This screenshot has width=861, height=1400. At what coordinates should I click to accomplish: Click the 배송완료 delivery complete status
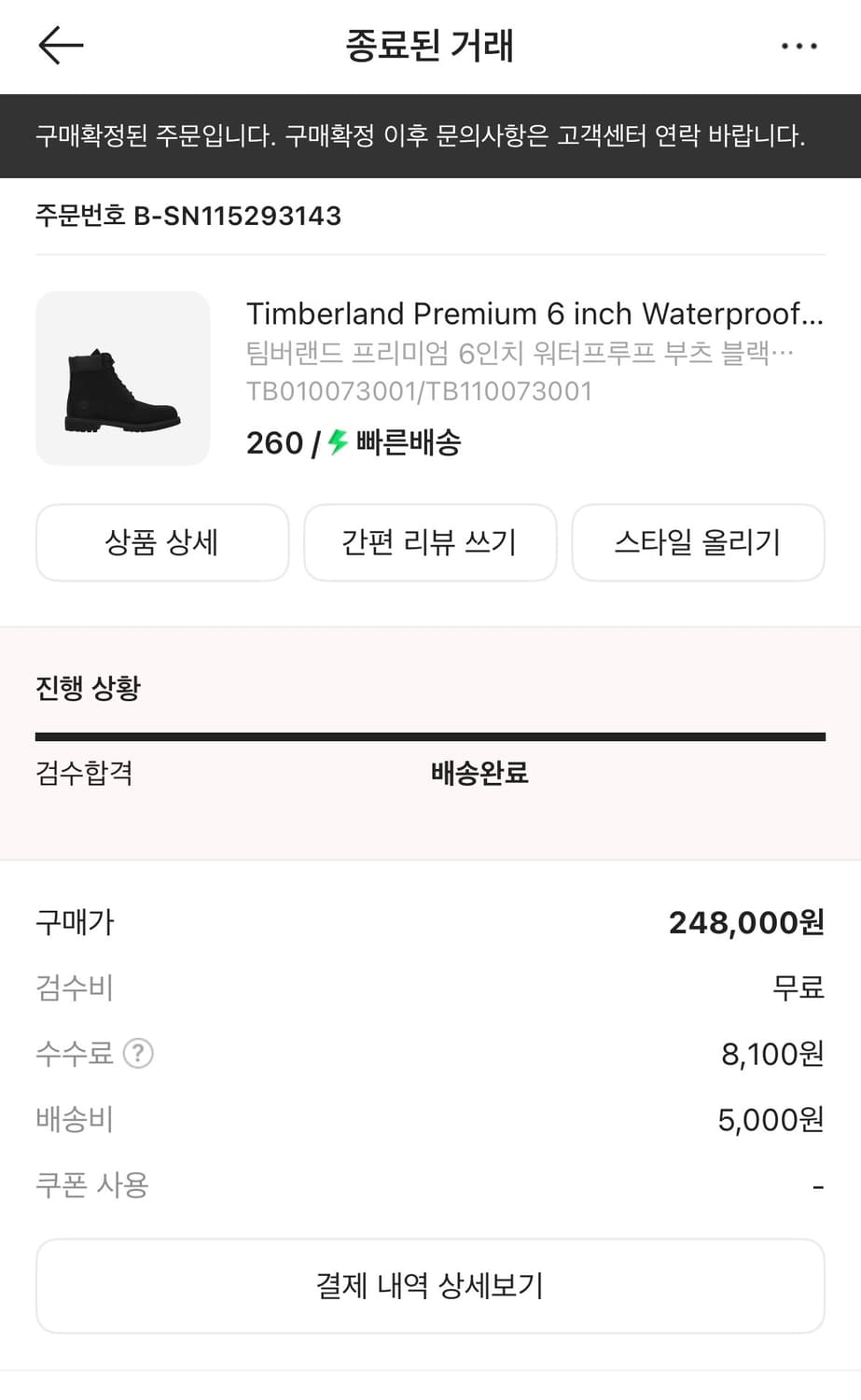click(477, 774)
